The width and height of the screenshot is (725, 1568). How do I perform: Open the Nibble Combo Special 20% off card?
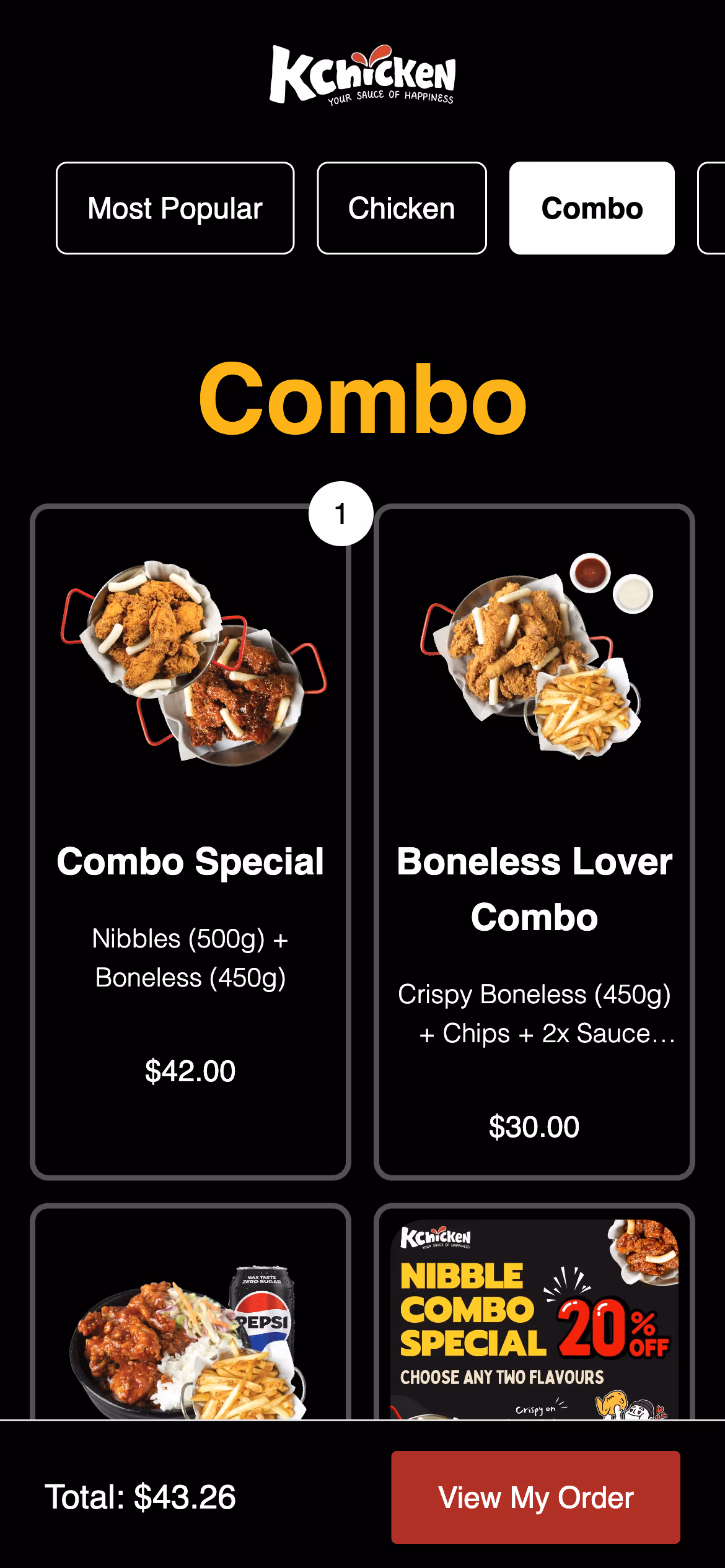click(x=534, y=1312)
